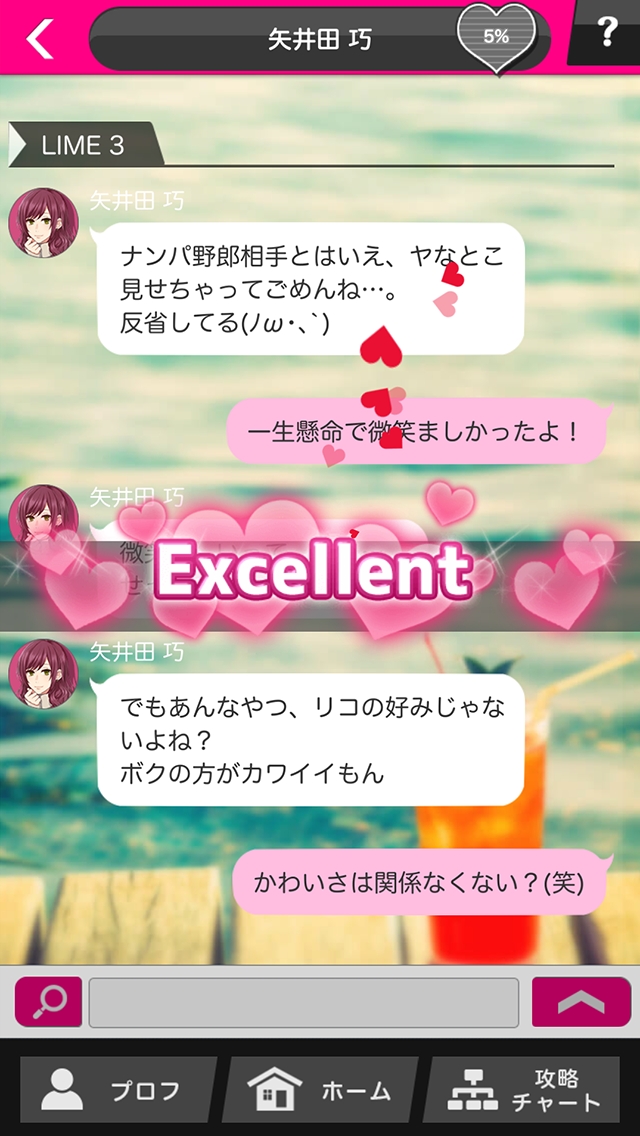The image size is (640, 1136).
Task: Switch to the プロフ tab
Action: pyautogui.click(x=115, y=1090)
